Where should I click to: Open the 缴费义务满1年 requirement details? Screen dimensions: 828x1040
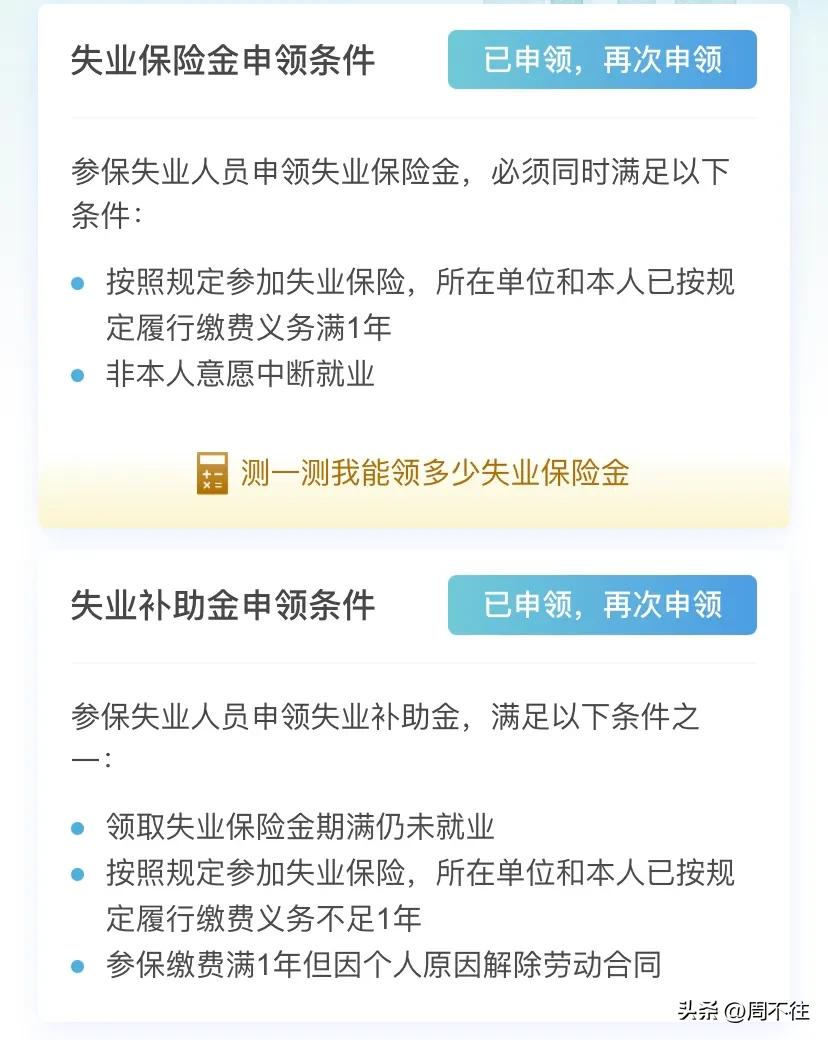click(420, 305)
